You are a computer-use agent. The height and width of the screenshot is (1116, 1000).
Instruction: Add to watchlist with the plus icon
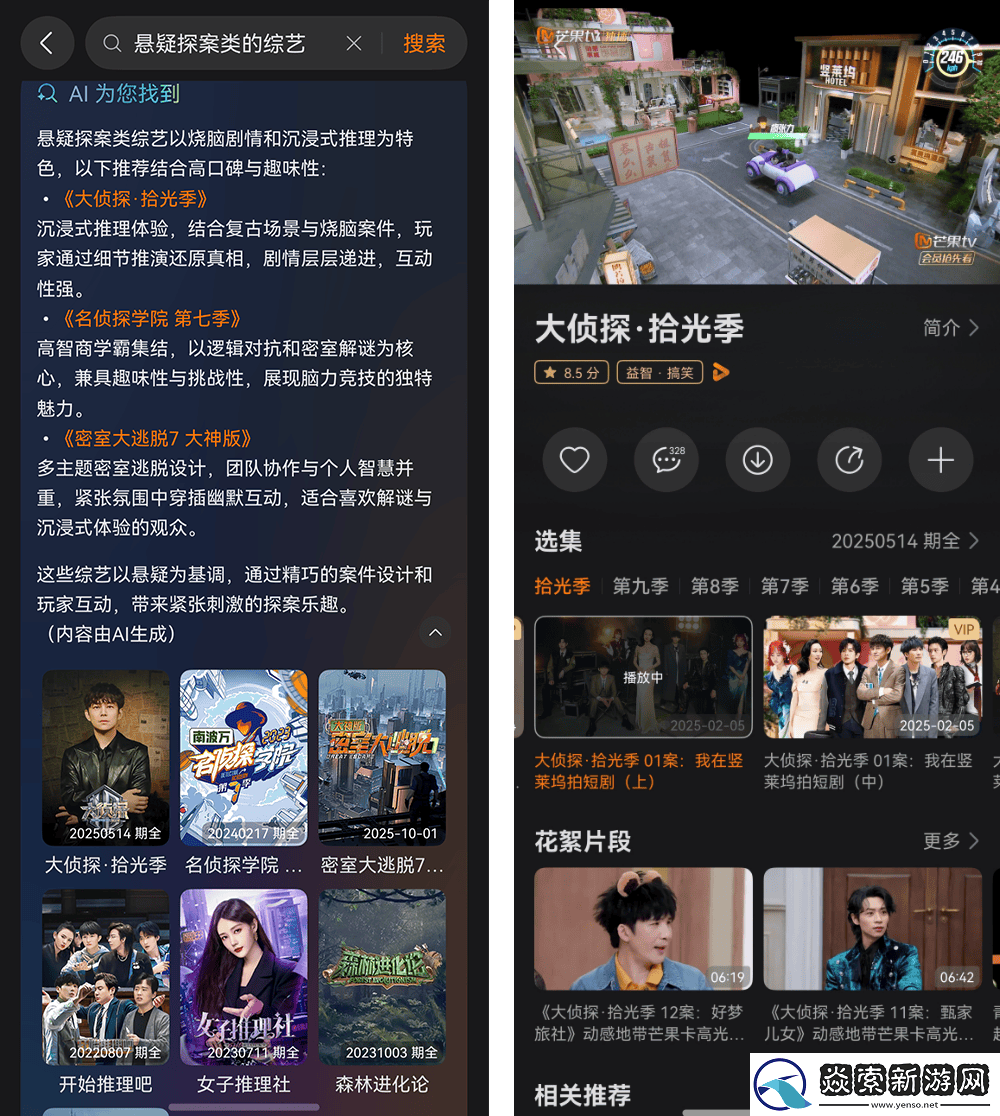940,460
